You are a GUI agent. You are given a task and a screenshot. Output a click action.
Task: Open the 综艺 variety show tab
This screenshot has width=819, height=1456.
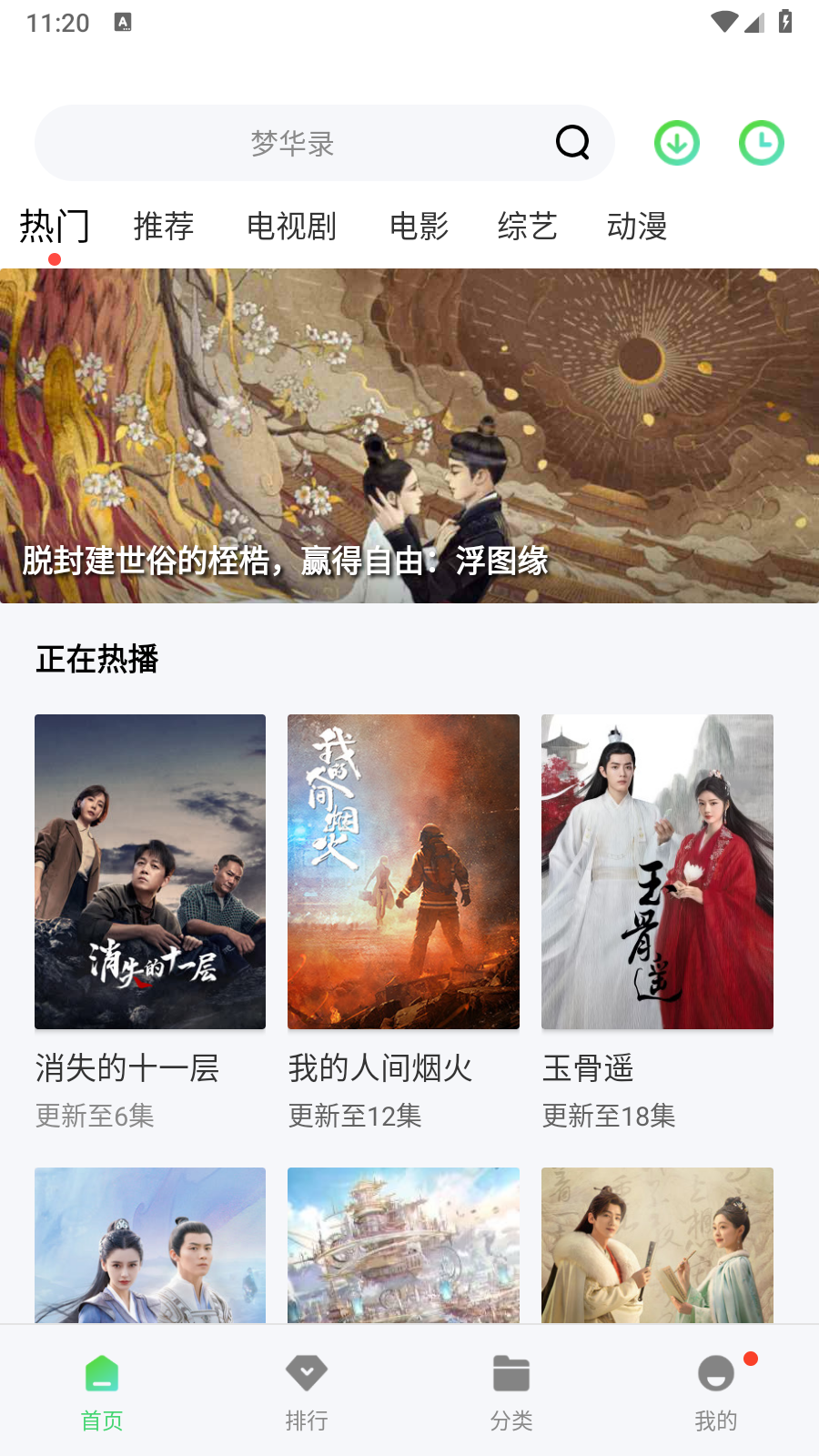(x=528, y=227)
